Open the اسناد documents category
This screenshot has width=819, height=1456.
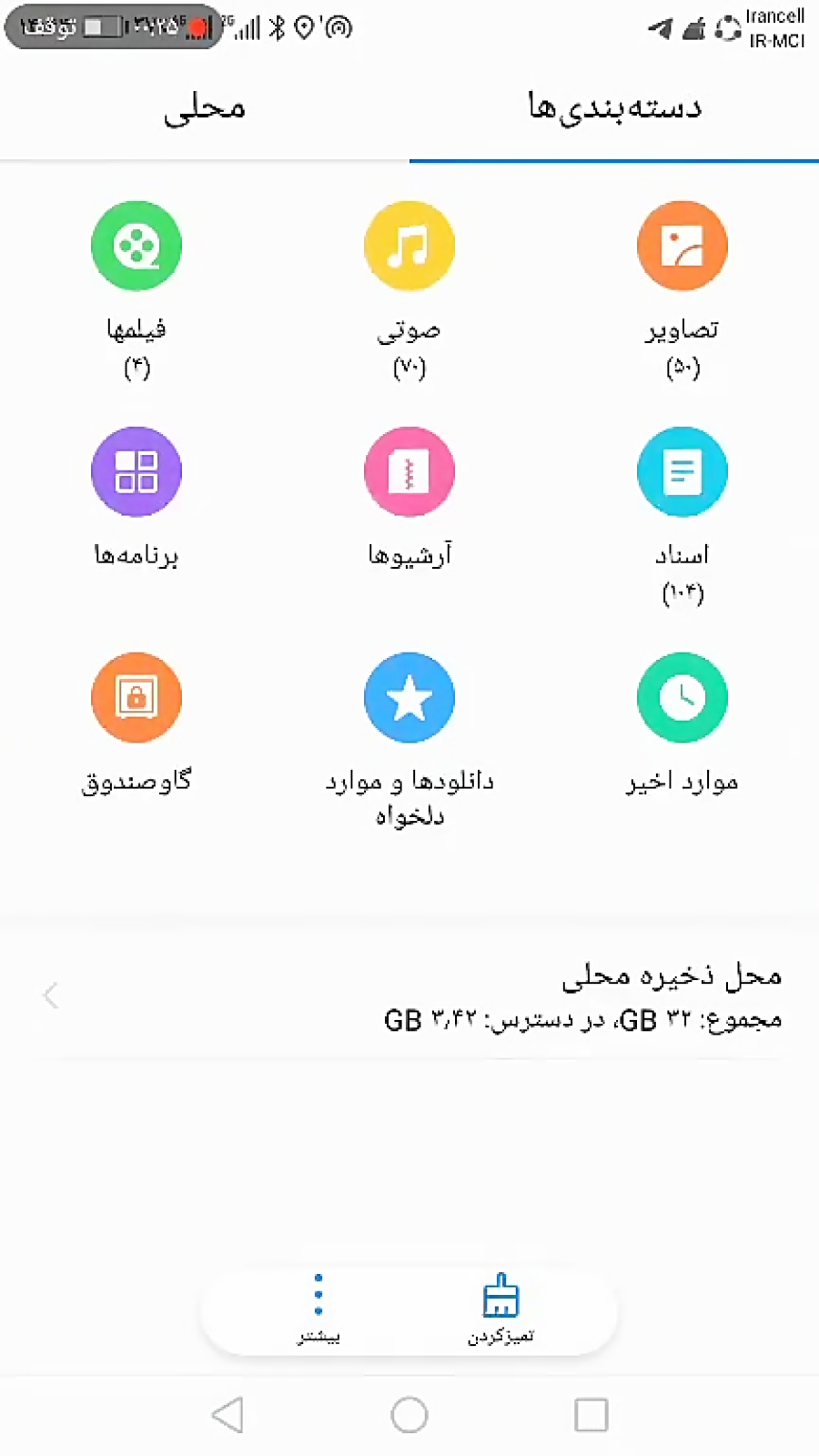tap(682, 516)
